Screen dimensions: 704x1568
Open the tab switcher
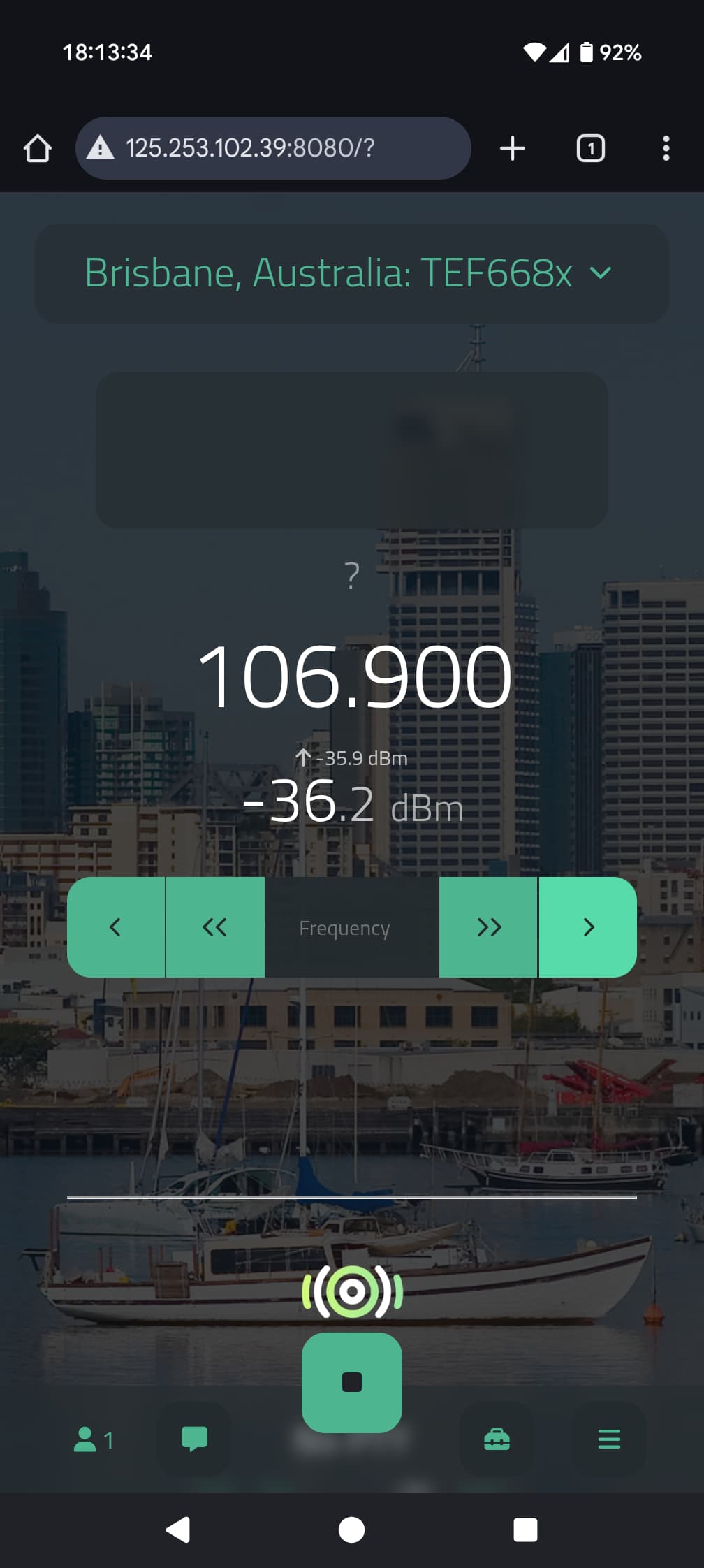pyautogui.click(x=591, y=148)
